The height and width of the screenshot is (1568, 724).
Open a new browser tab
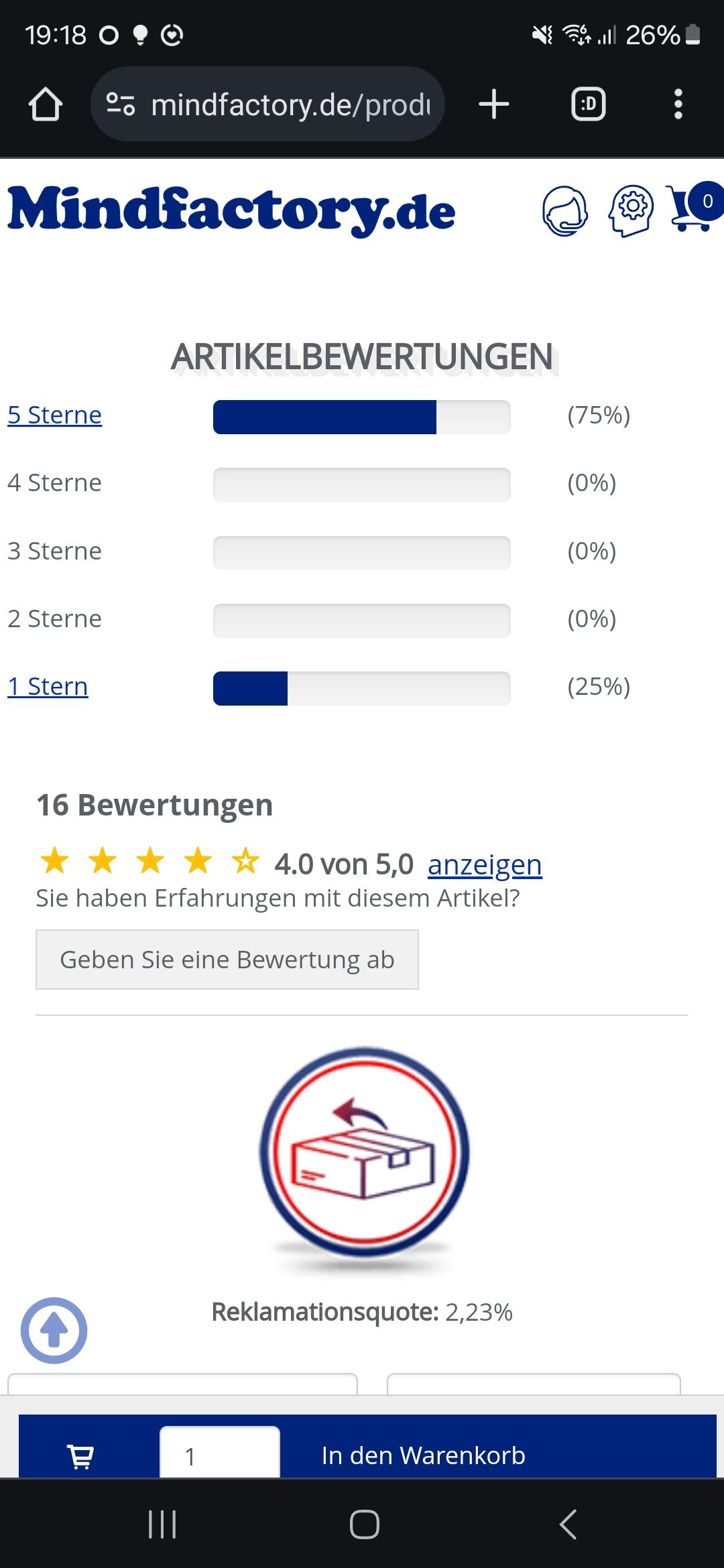[494, 105]
